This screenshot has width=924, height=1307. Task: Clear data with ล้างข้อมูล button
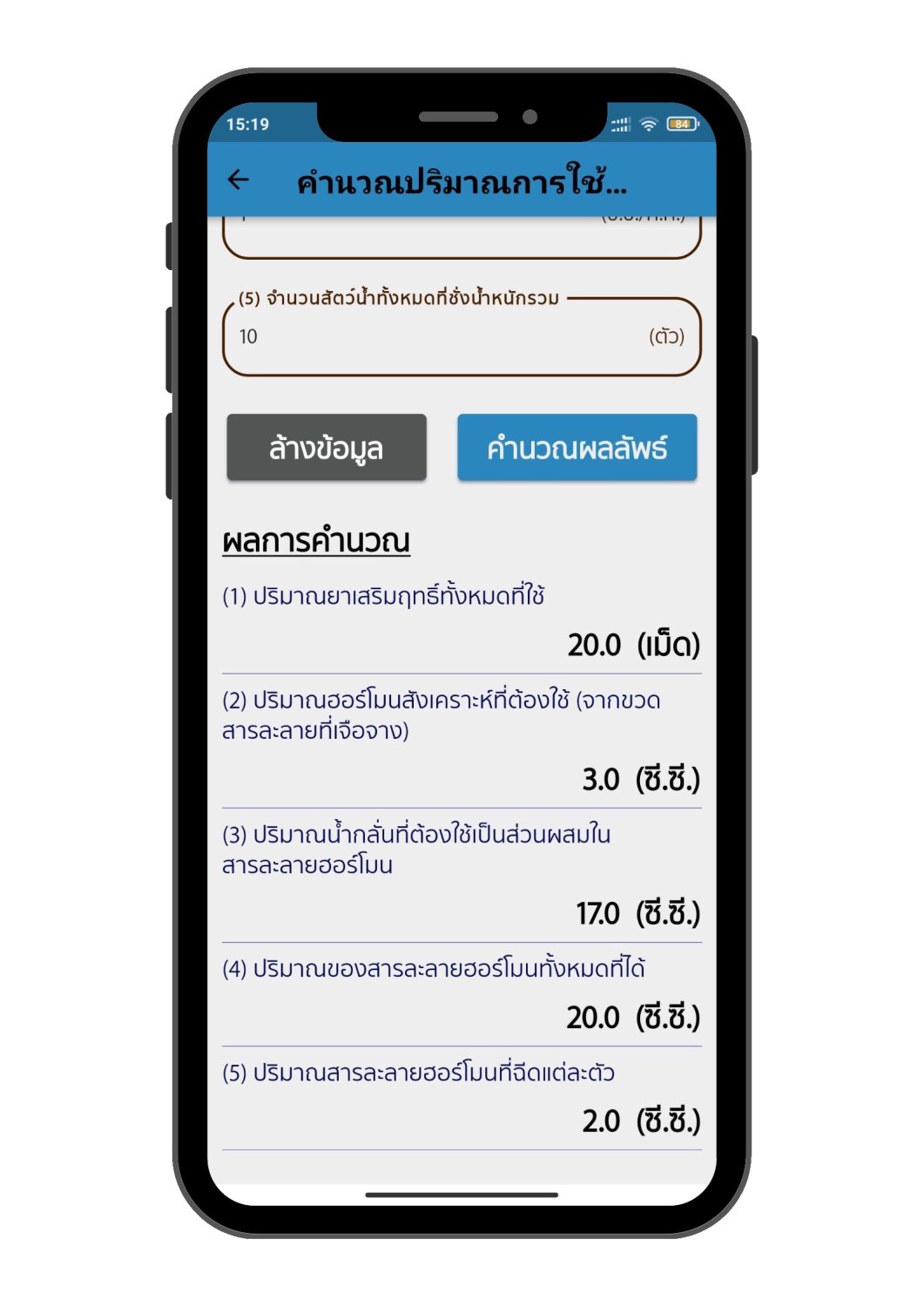(x=327, y=448)
